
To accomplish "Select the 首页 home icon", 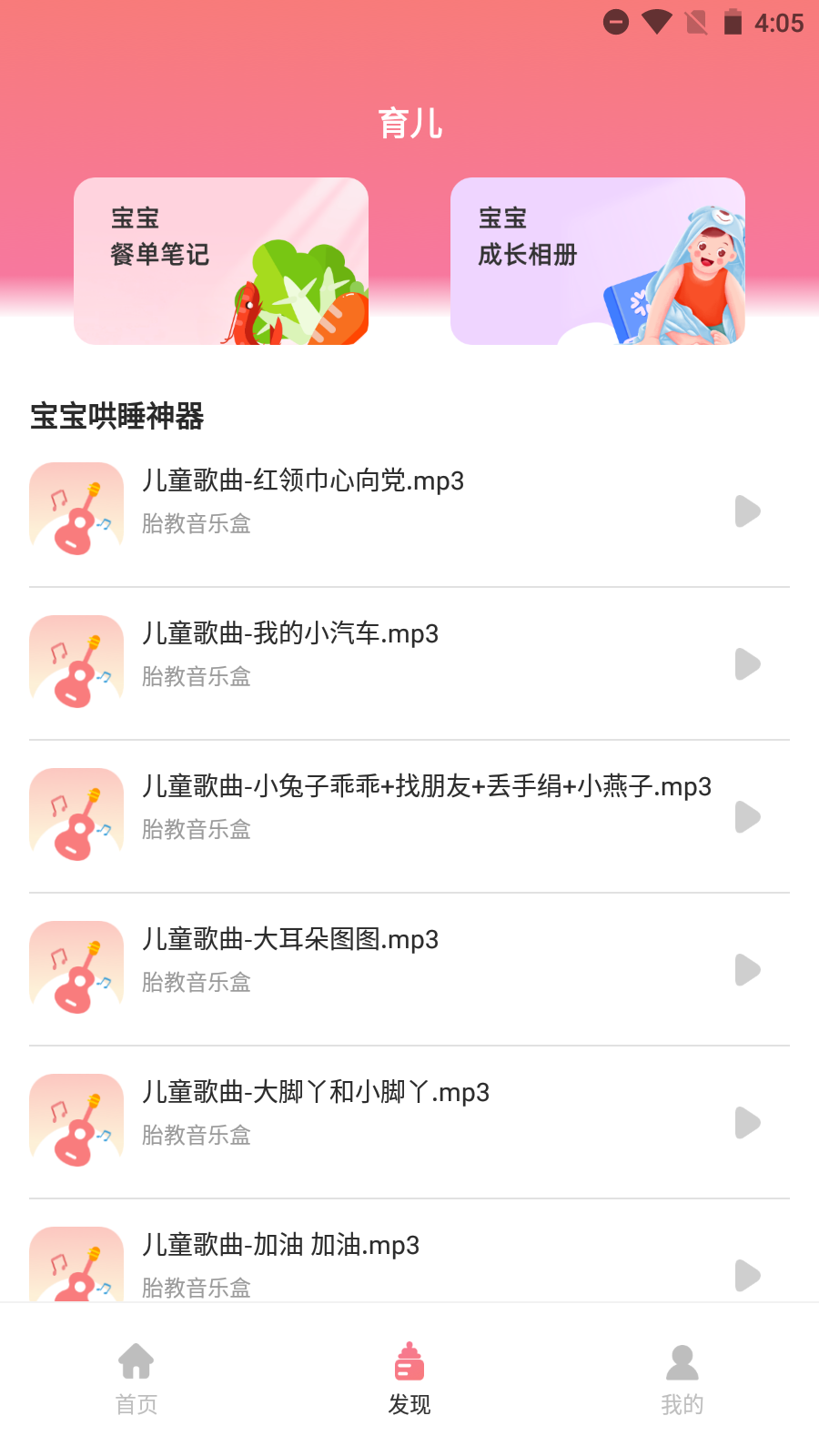I will (x=136, y=1362).
